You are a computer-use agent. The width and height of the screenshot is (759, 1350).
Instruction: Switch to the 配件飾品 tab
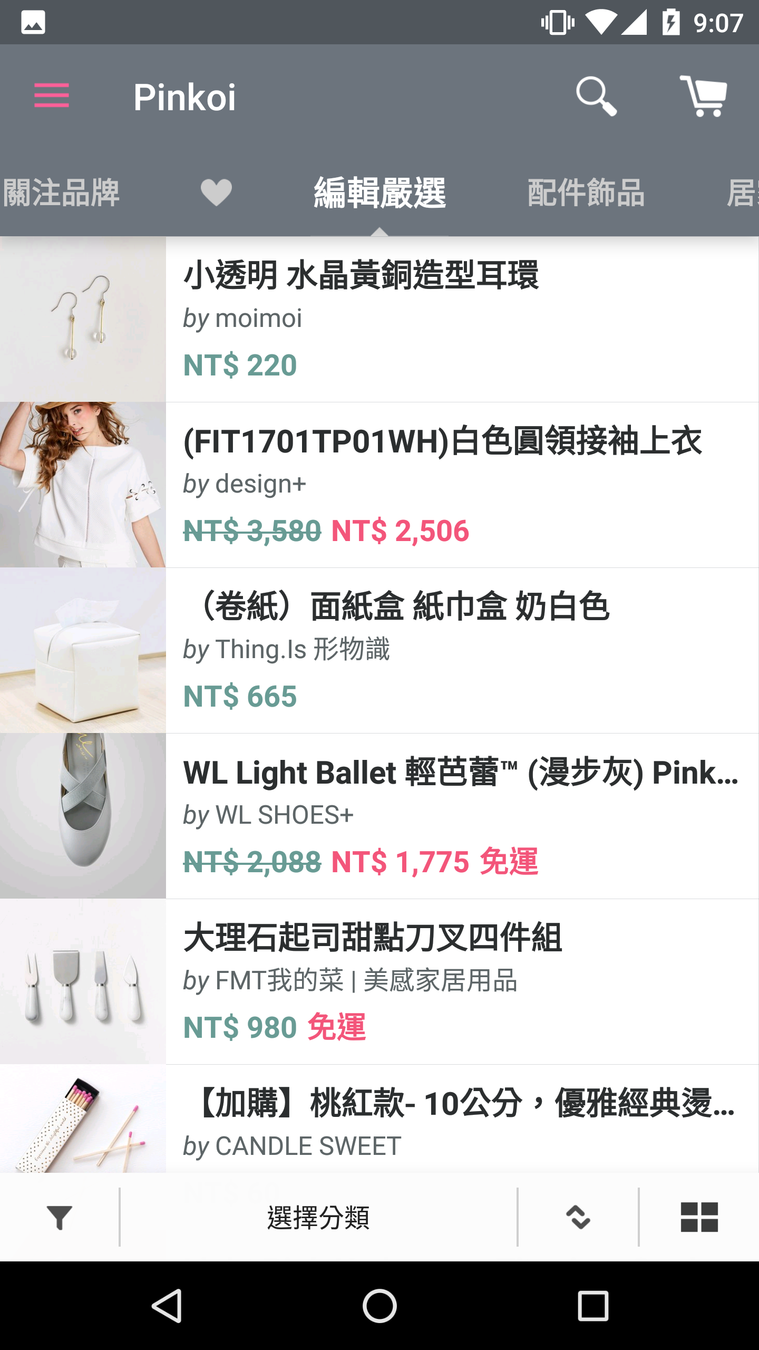click(585, 192)
